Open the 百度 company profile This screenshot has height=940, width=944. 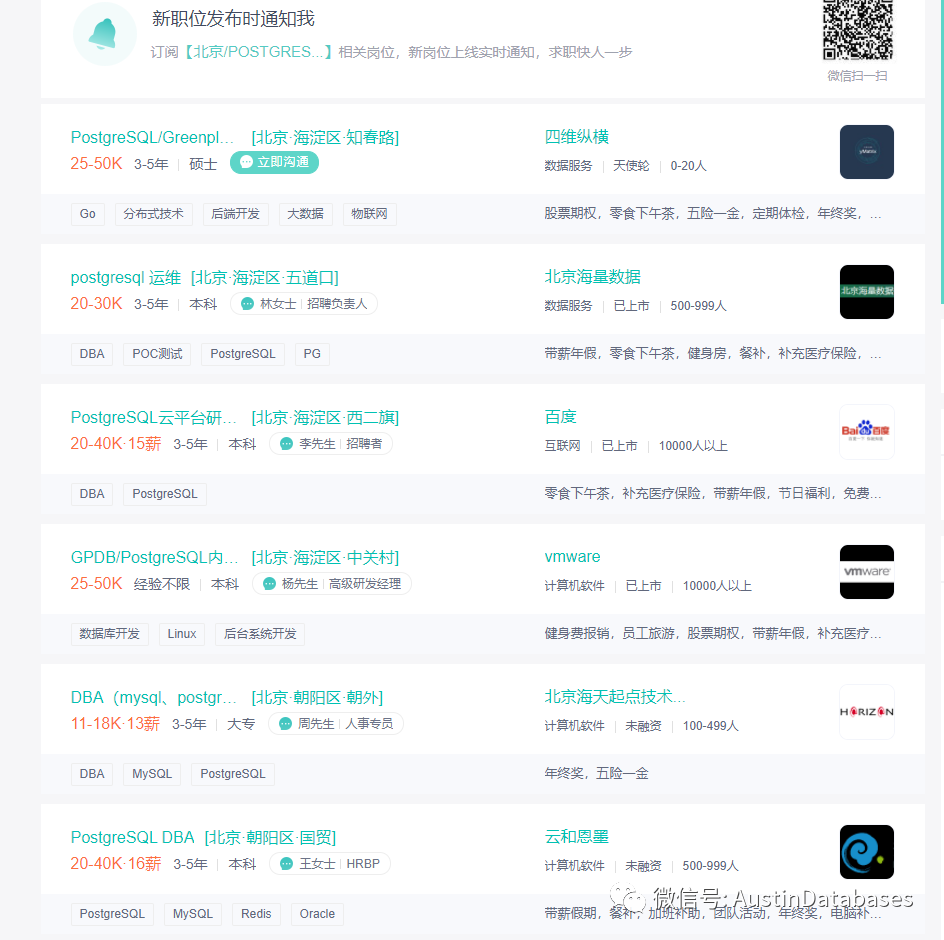coord(560,417)
